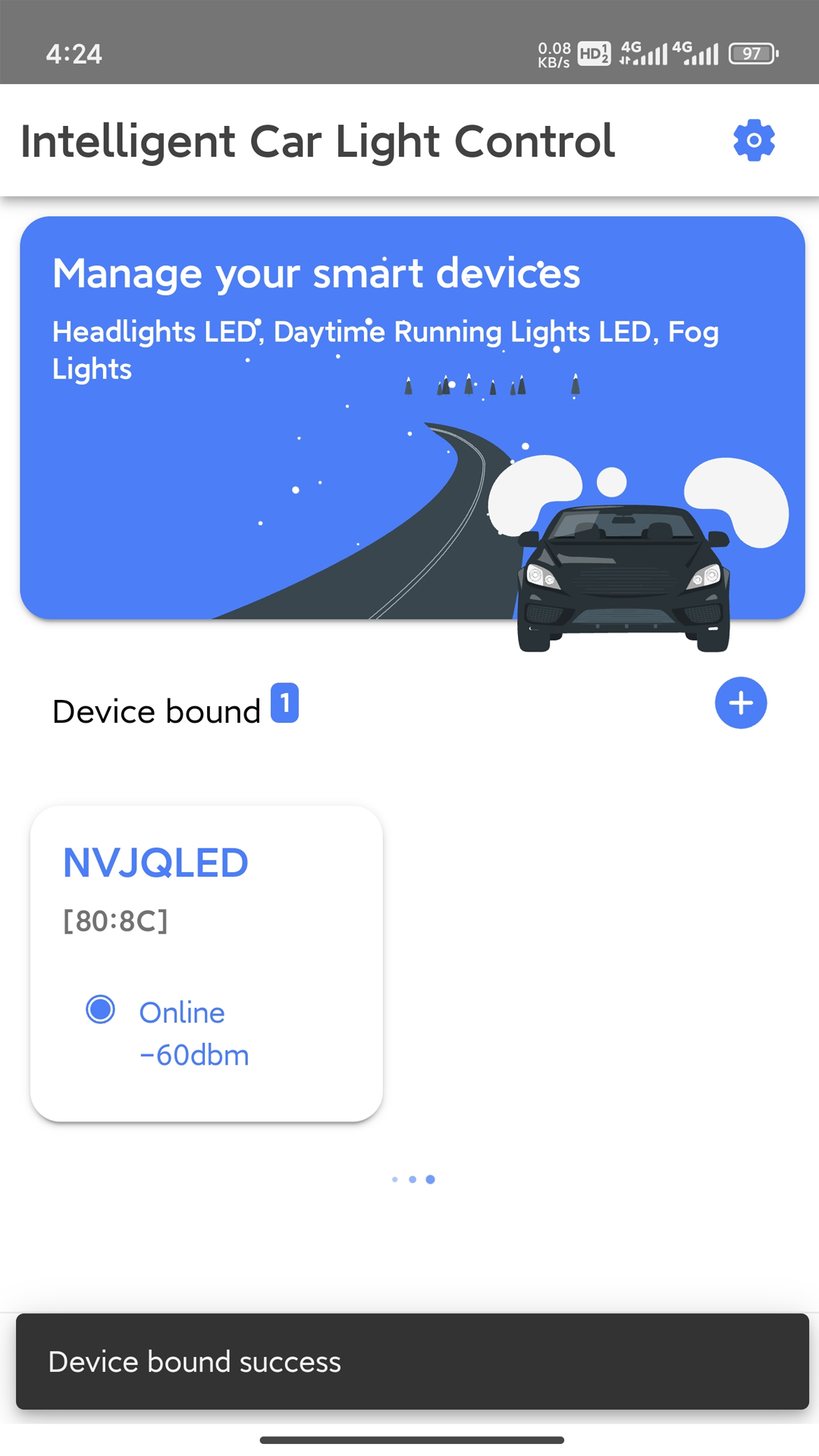Tap the first page indicator dot
The image size is (819, 1456).
click(396, 1178)
